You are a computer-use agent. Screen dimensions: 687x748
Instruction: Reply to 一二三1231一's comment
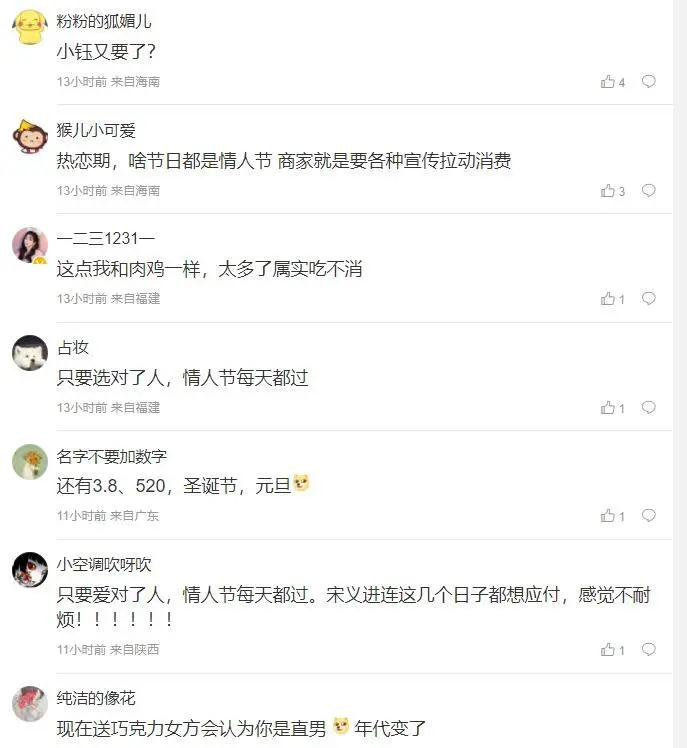(648, 299)
